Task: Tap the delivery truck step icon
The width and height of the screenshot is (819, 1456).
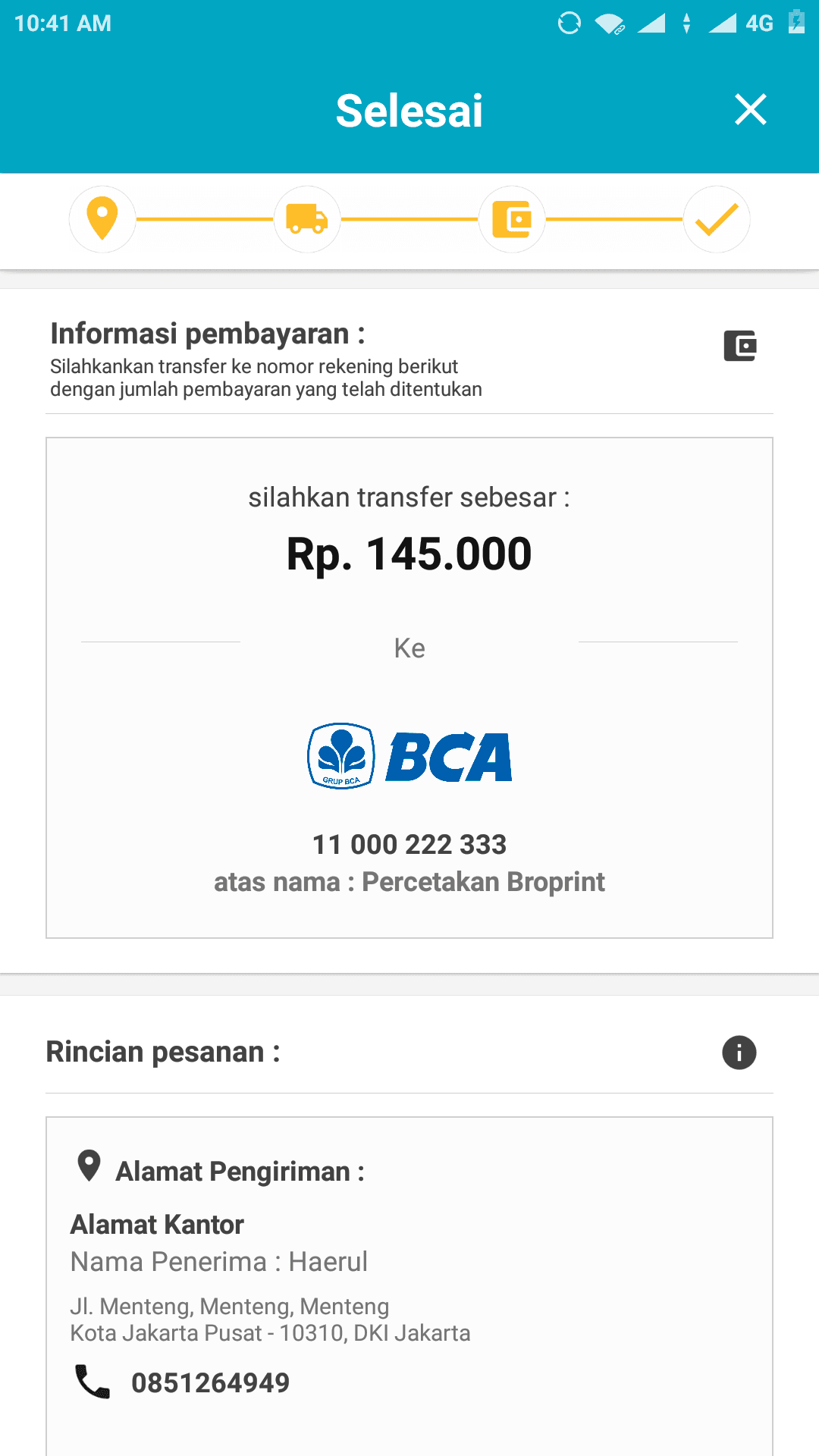Action: (307, 219)
